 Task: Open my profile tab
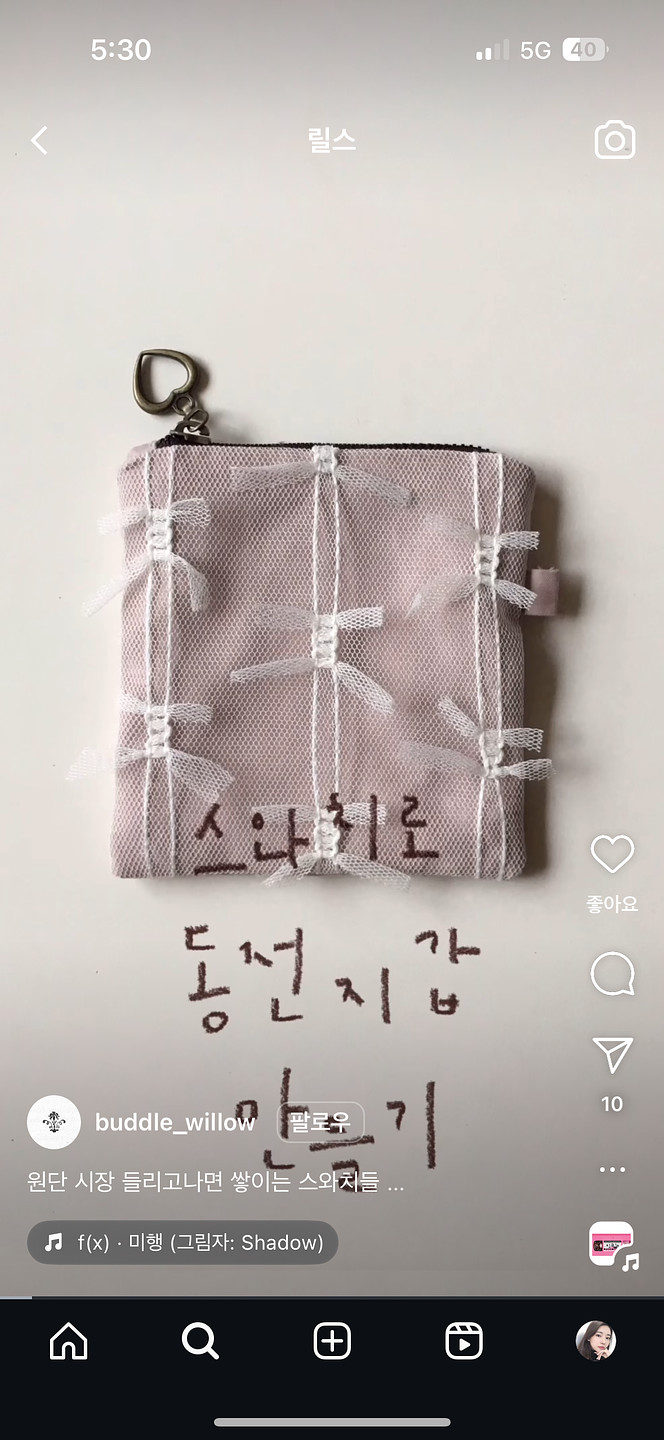click(x=596, y=1341)
